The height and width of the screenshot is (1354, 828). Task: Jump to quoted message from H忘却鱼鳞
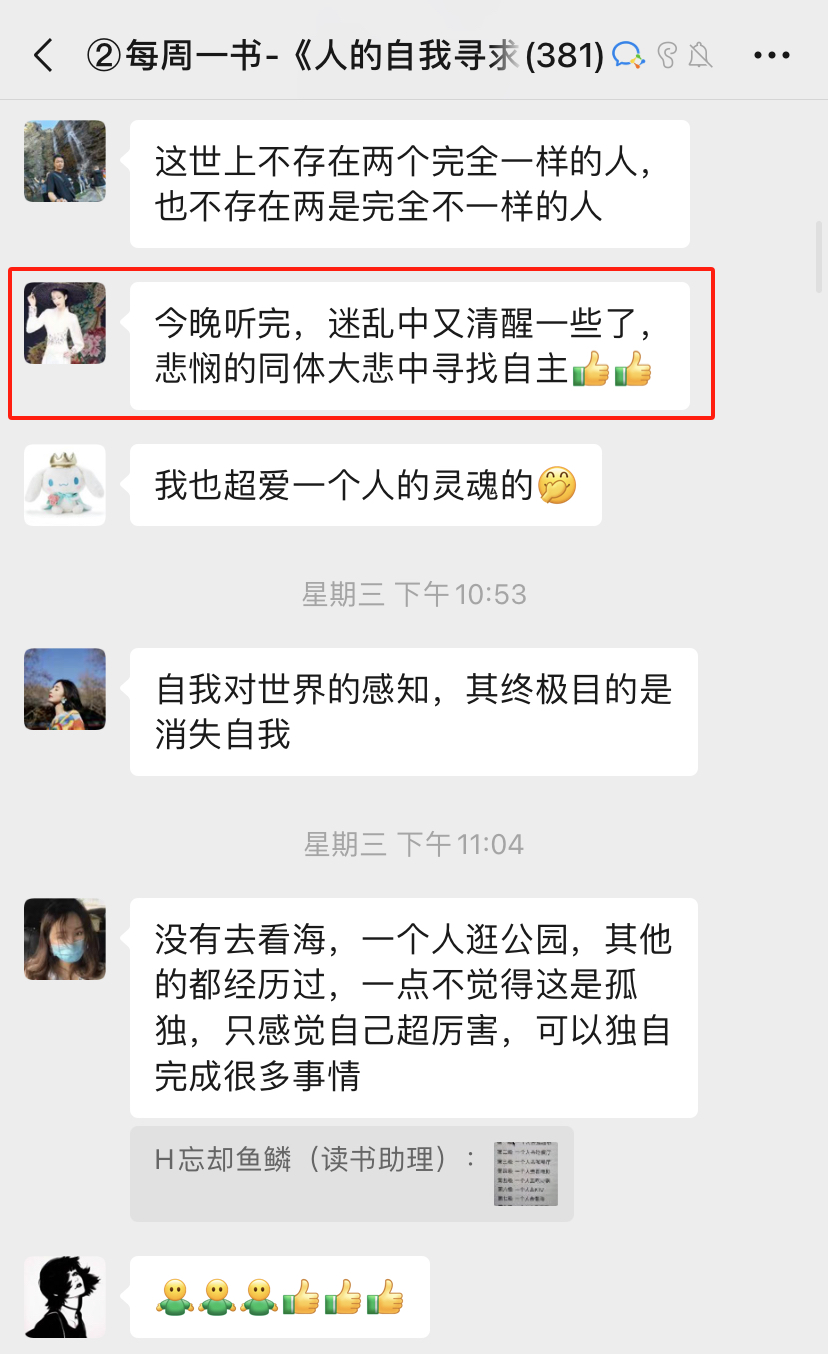click(351, 1173)
